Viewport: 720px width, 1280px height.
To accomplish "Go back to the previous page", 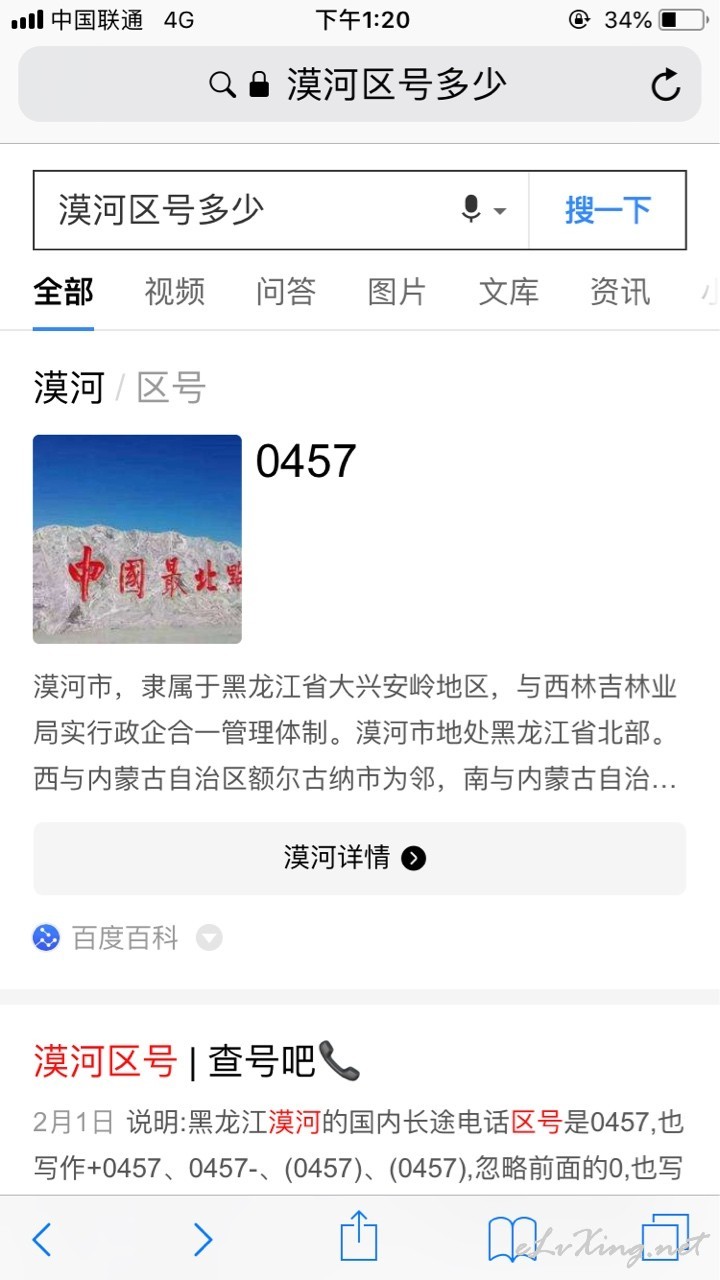I will (41, 1240).
